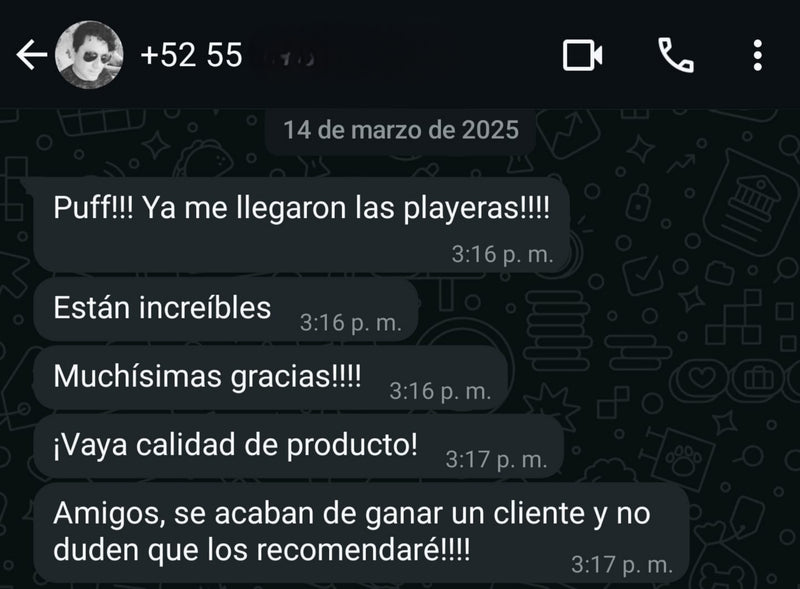800x589 pixels.
Task: Open the contact's profile photo
Action: pos(88,55)
